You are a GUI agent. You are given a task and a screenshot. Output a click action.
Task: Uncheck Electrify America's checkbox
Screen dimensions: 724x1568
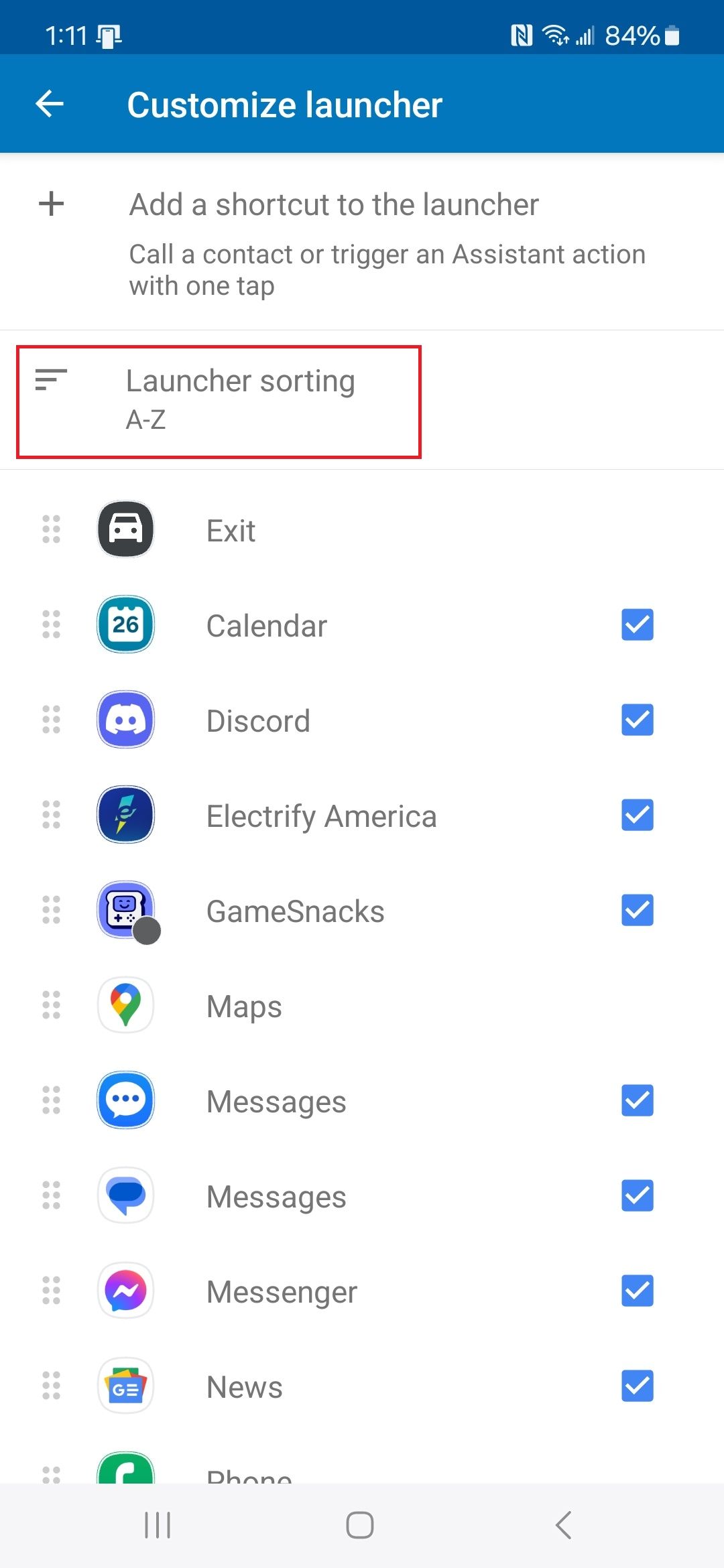[637, 815]
